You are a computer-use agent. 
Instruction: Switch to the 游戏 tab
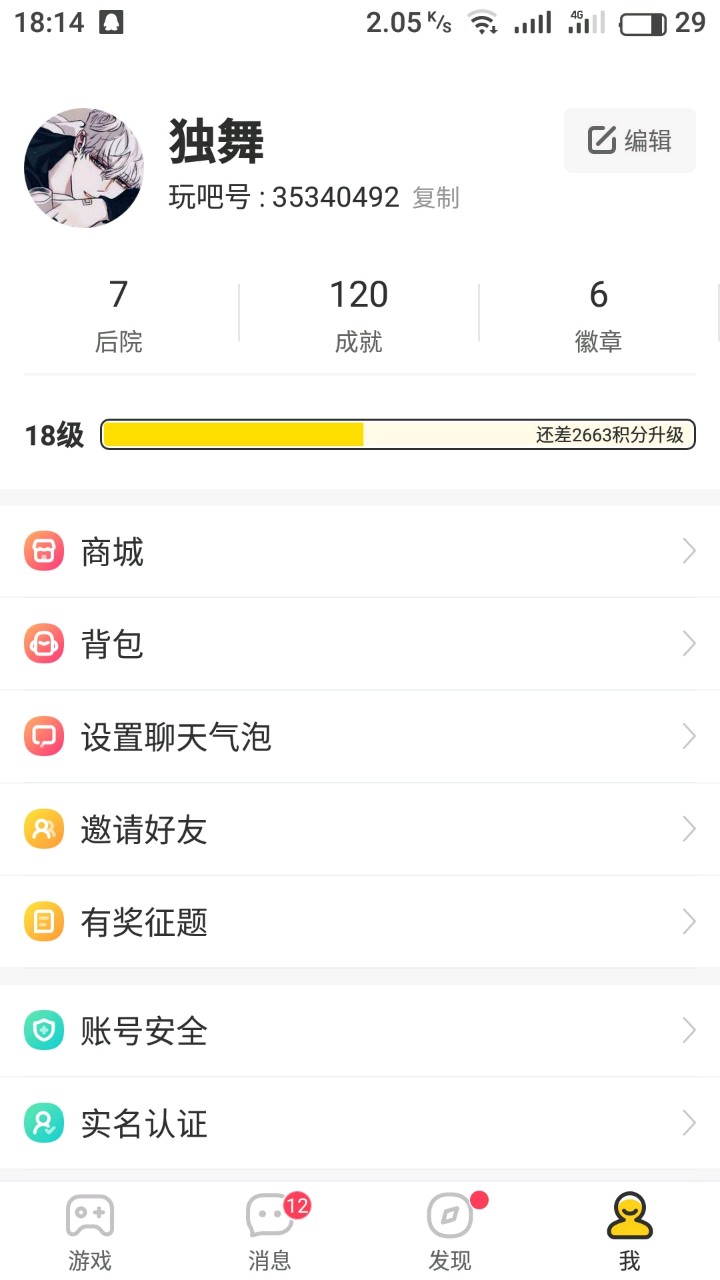[x=90, y=1232]
